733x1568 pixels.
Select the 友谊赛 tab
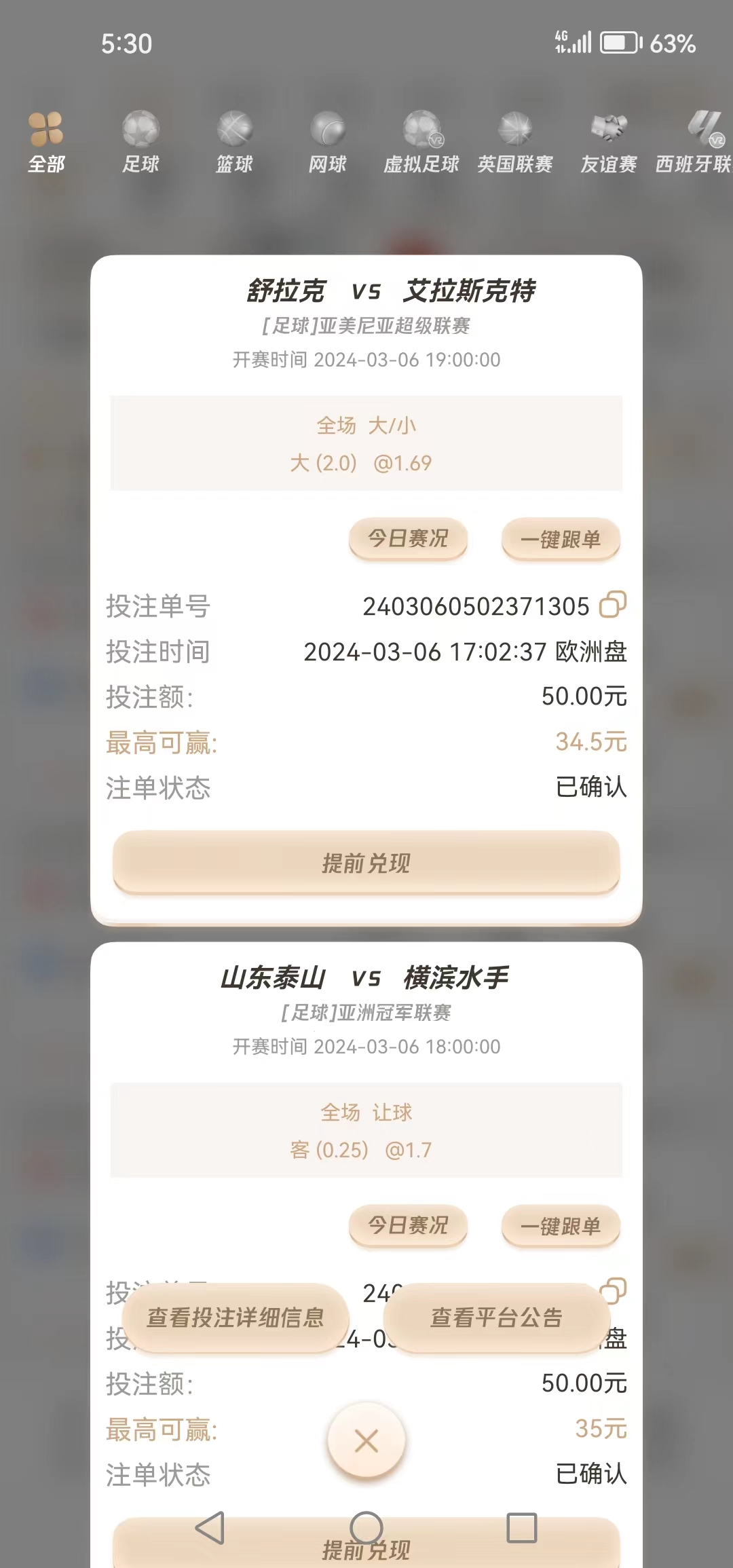click(609, 143)
